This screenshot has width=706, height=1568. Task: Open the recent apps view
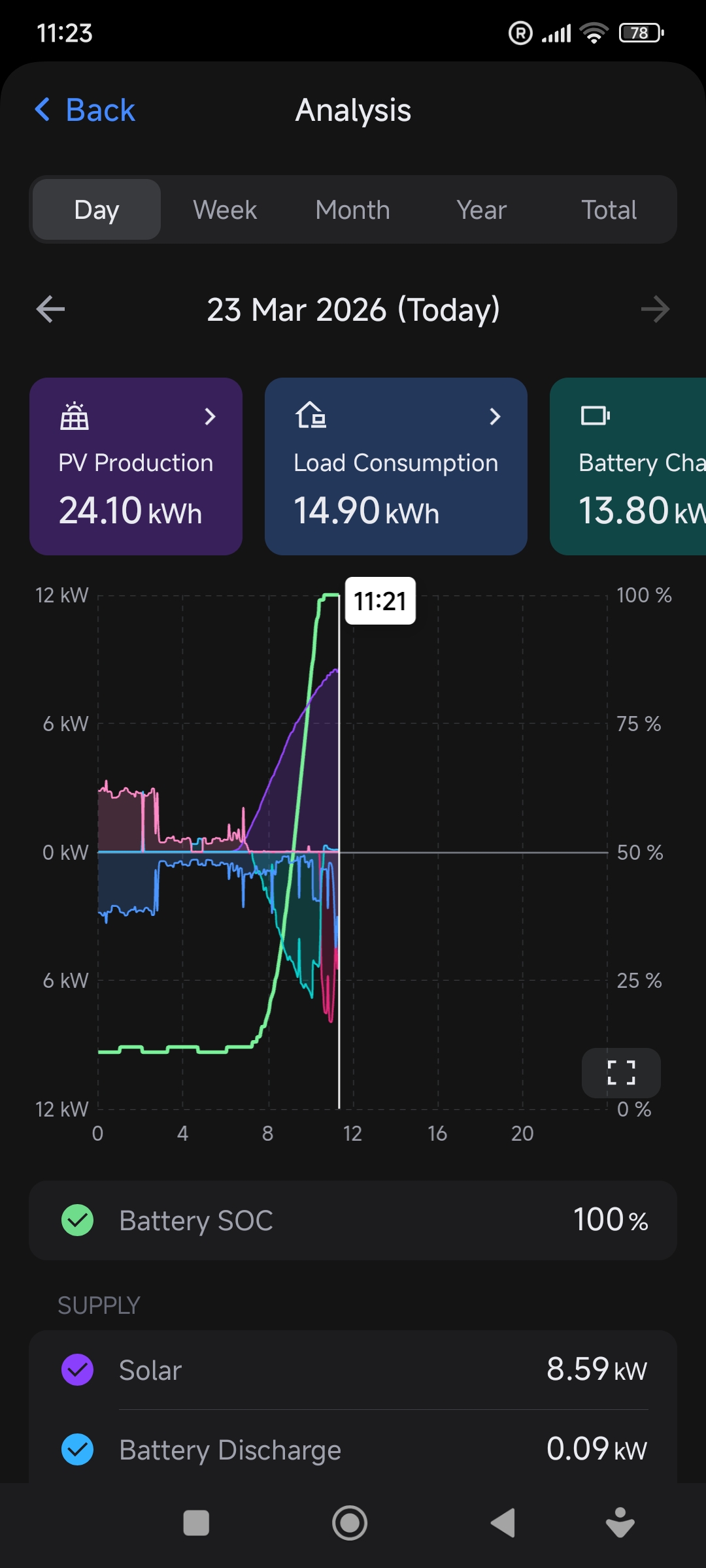(196, 1523)
